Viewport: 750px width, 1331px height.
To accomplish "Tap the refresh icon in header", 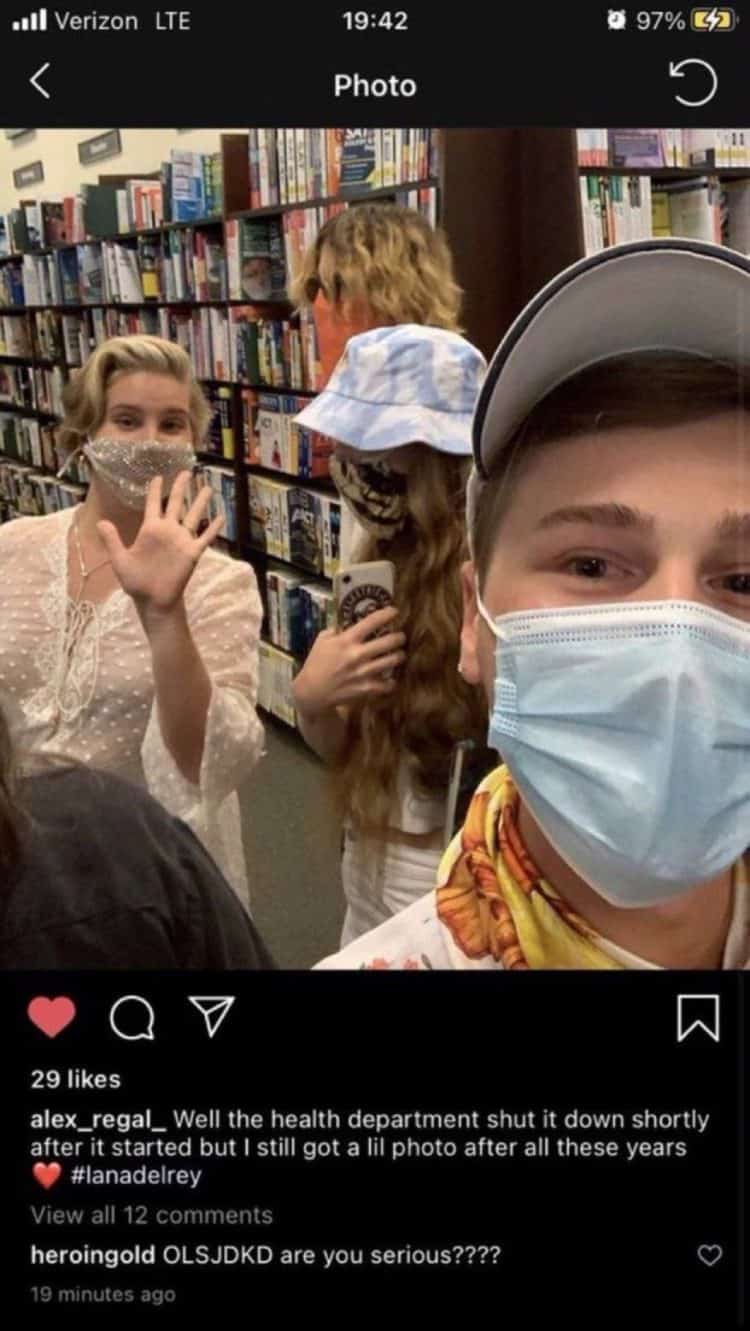I will [694, 84].
